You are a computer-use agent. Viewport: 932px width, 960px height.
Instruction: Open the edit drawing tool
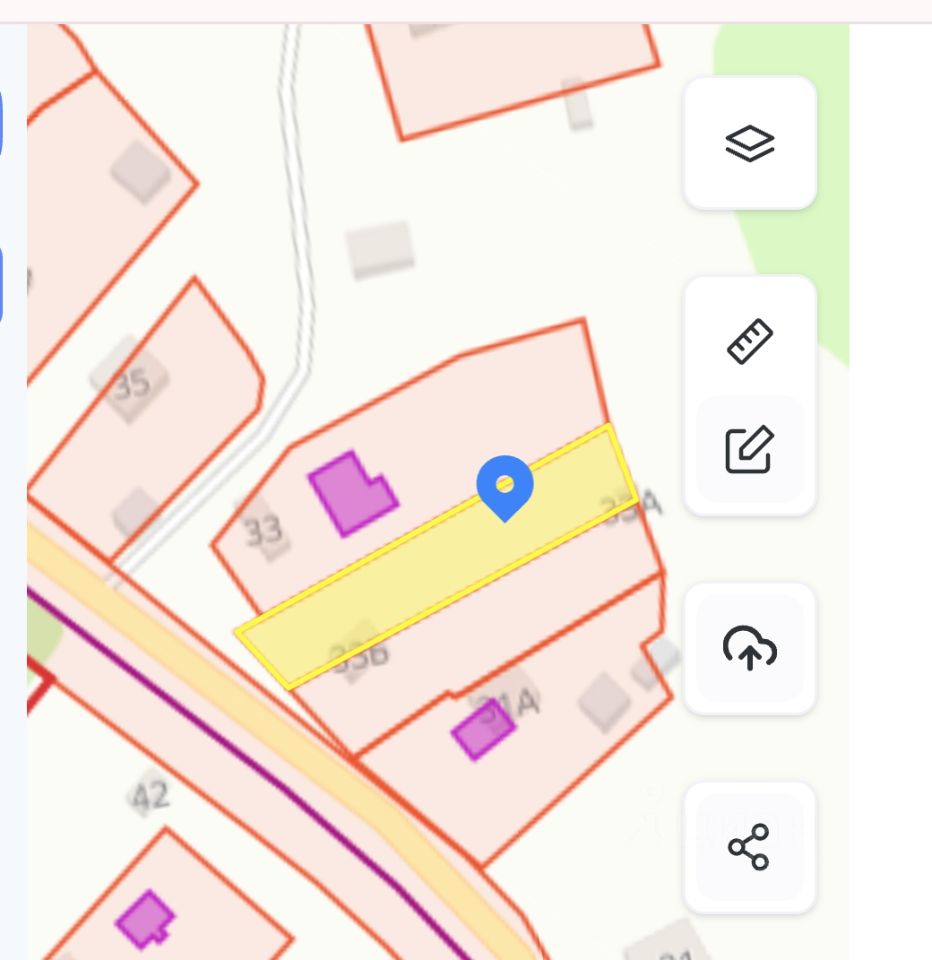point(749,449)
